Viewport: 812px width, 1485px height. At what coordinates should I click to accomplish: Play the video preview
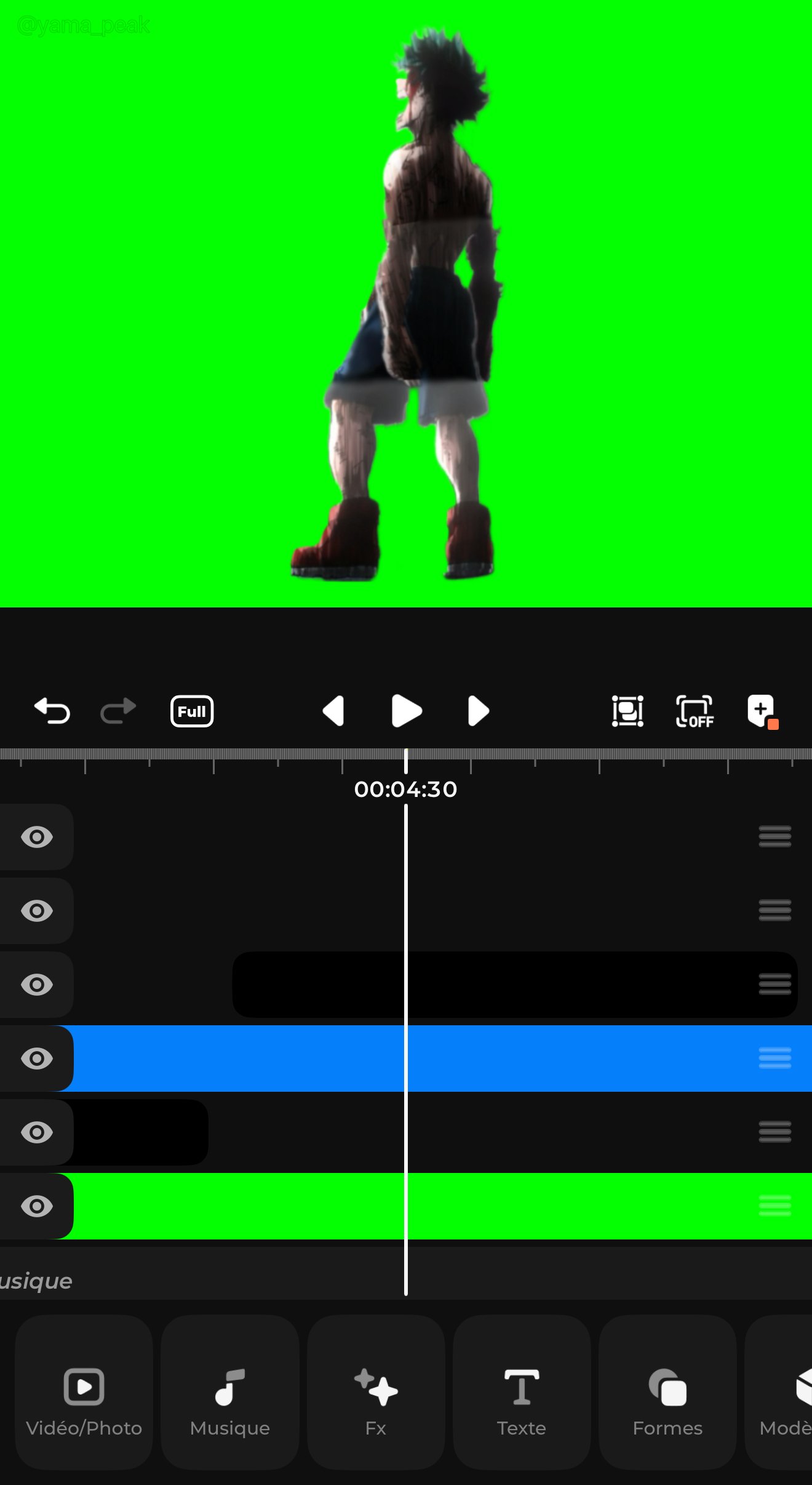(406, 711)
